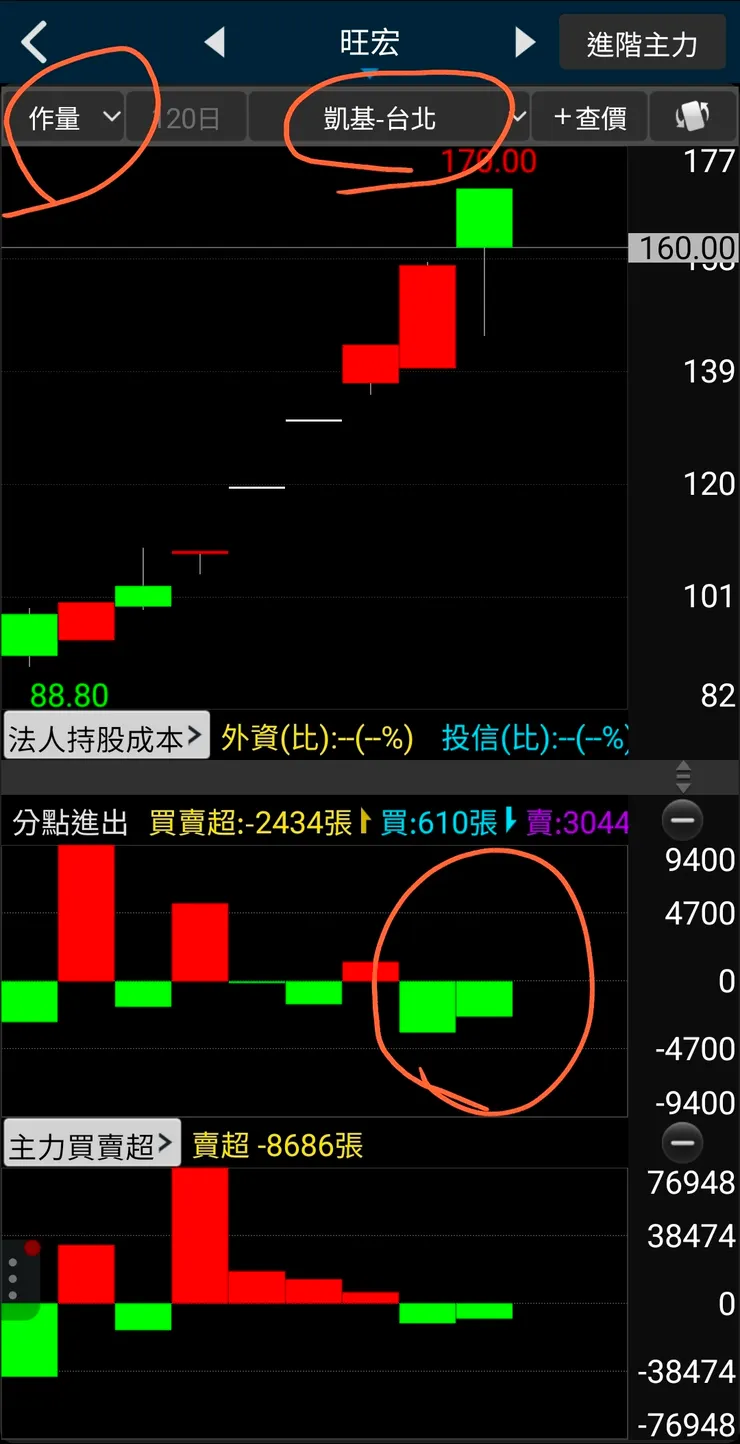Collapse 分點進出 panel using minus circle
Image resolution: width=740 pixels, height=1444 pixels.
tap(683, 820)
